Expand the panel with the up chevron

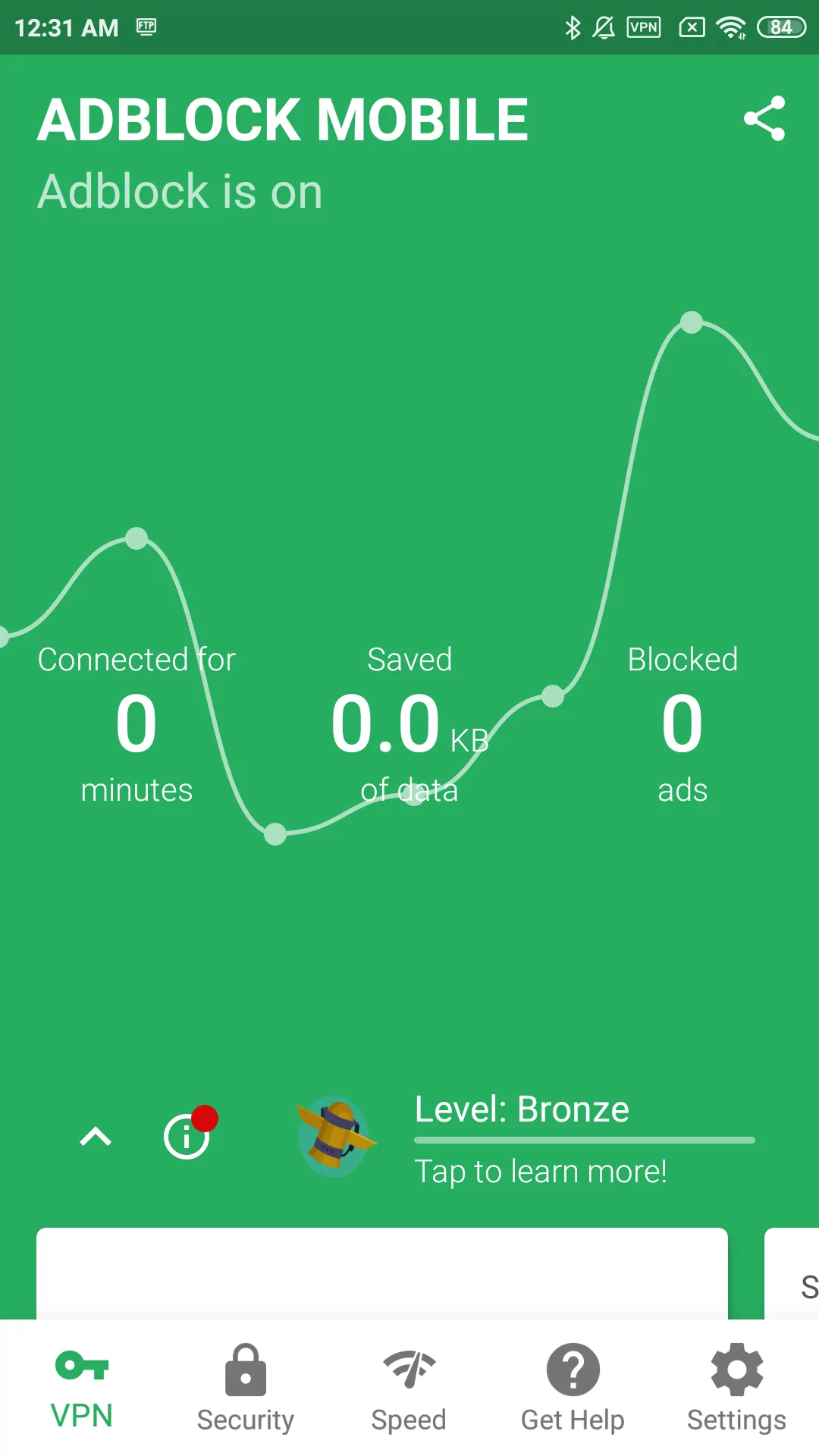click(x=96, y=1137)
